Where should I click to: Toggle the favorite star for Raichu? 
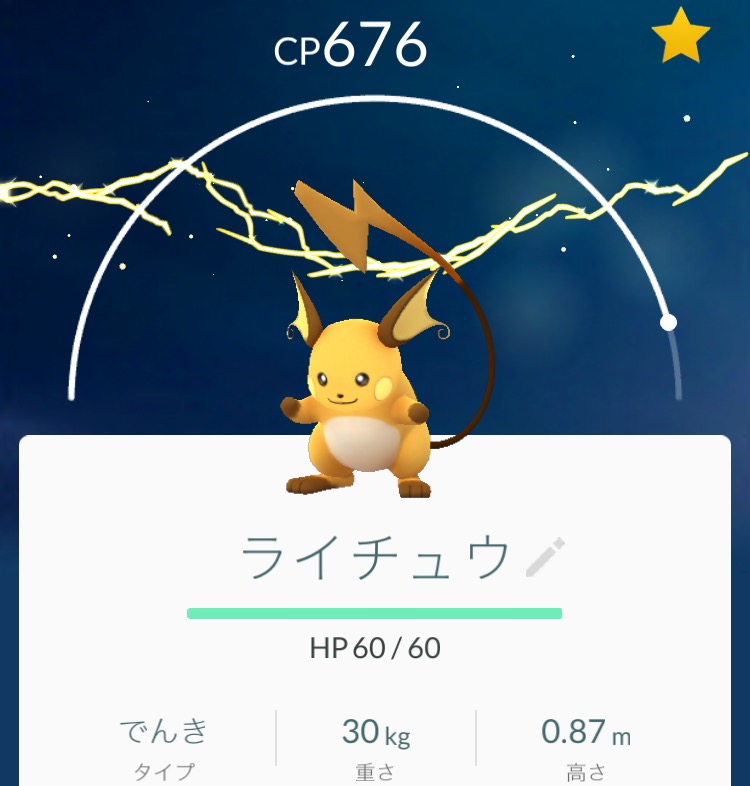pos(681,38)
